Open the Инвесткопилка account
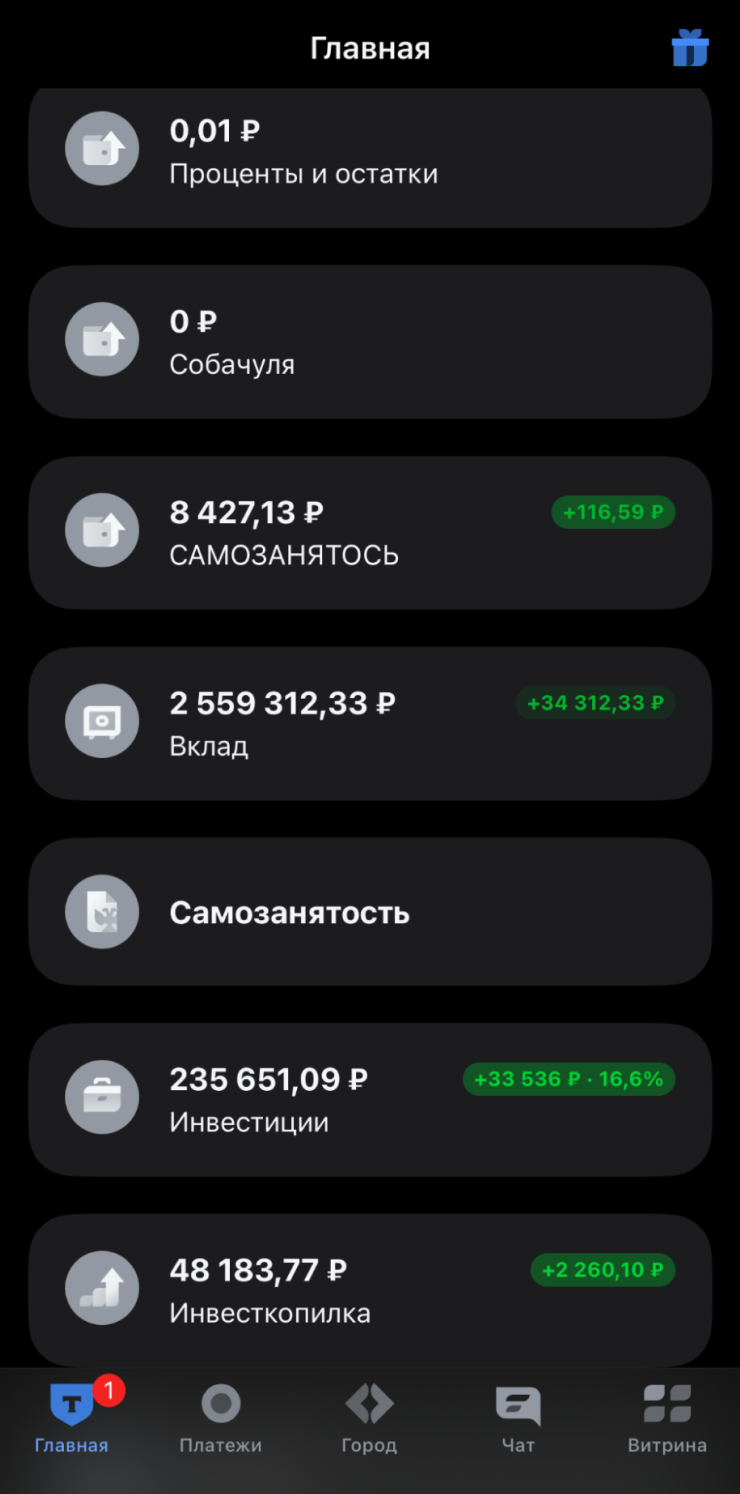Viewport: 740px width, 1494px height. coord(370,1290)
